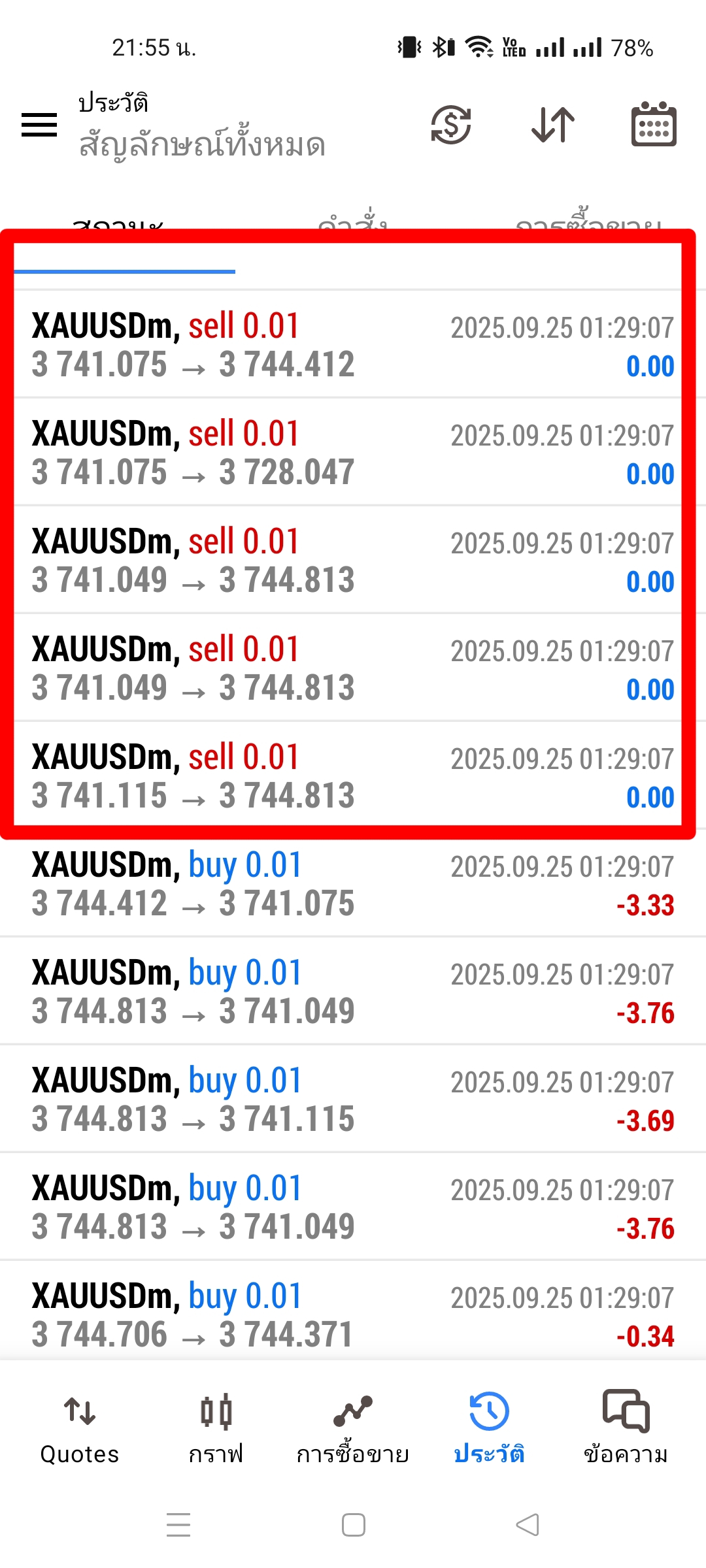
Task: Open sell trade closing at 3 728.047
Action: [x=353, y=452]
